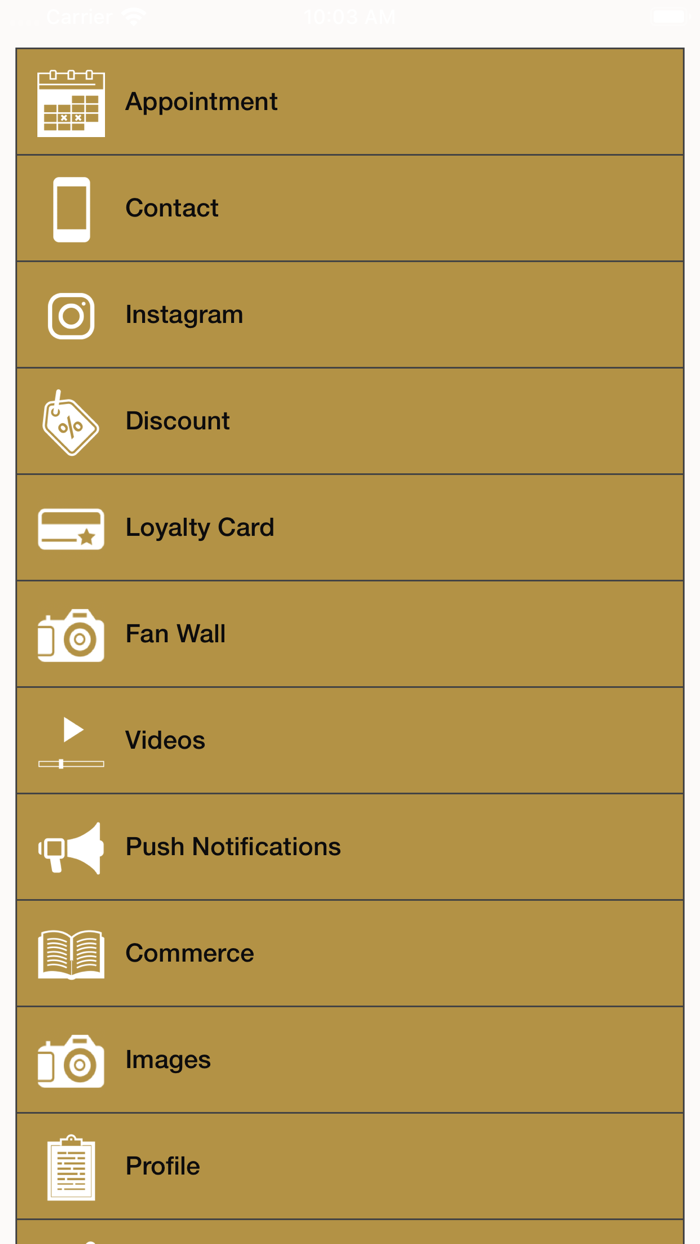Open the Instagram row
700x1244 pixels.
click(x=350, y=315)
